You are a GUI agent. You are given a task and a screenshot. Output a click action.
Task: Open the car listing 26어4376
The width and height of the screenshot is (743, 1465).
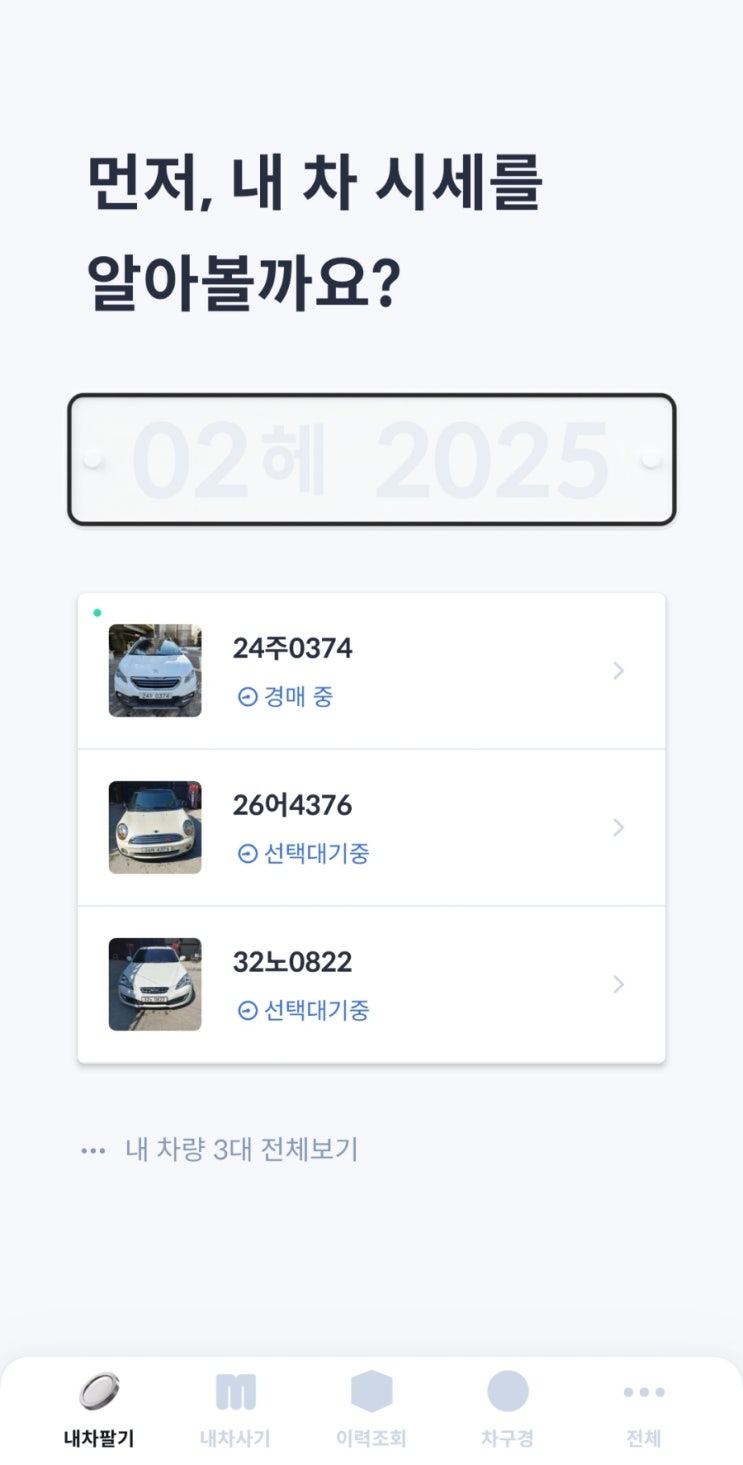(371, 828)
